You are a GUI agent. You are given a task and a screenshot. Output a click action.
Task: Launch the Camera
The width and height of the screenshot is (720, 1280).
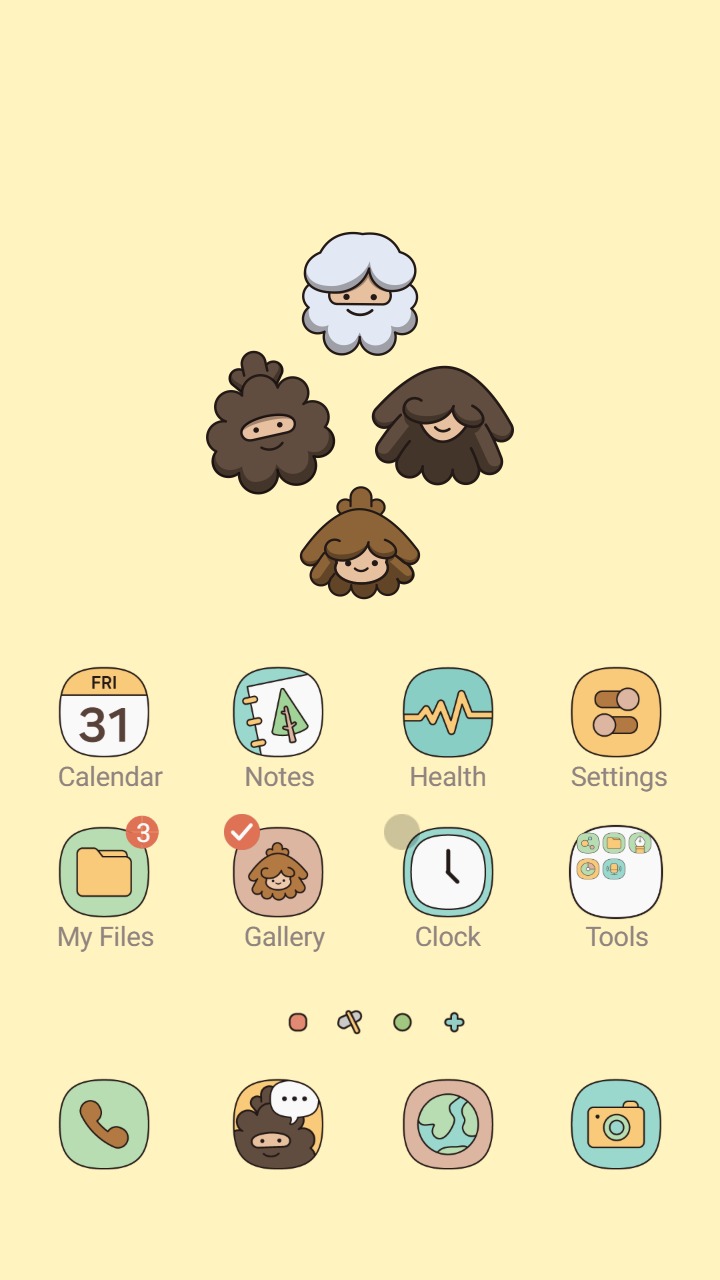click(616, 1124)
